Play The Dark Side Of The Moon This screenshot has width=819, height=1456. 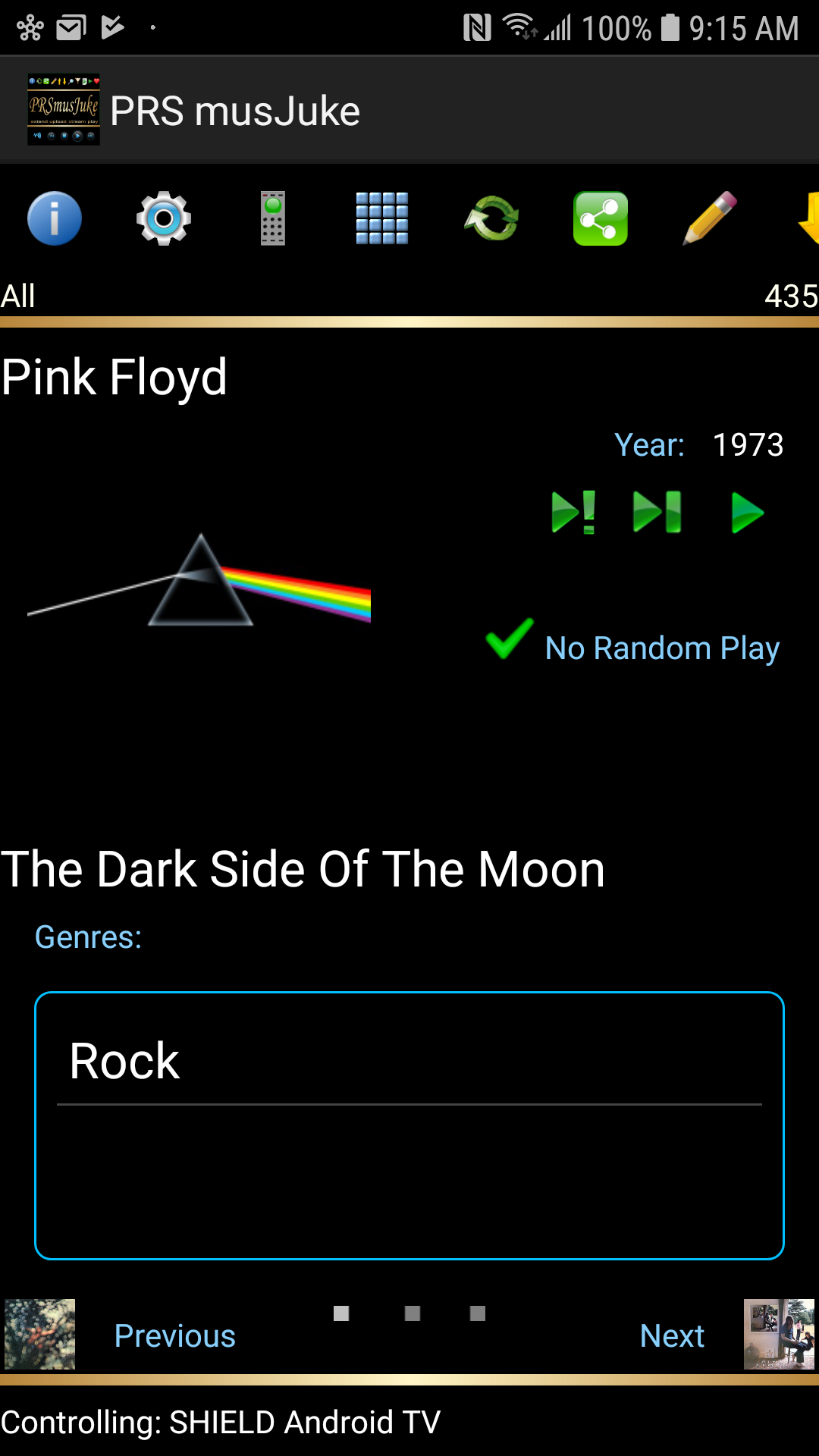(x=747, y=513)
